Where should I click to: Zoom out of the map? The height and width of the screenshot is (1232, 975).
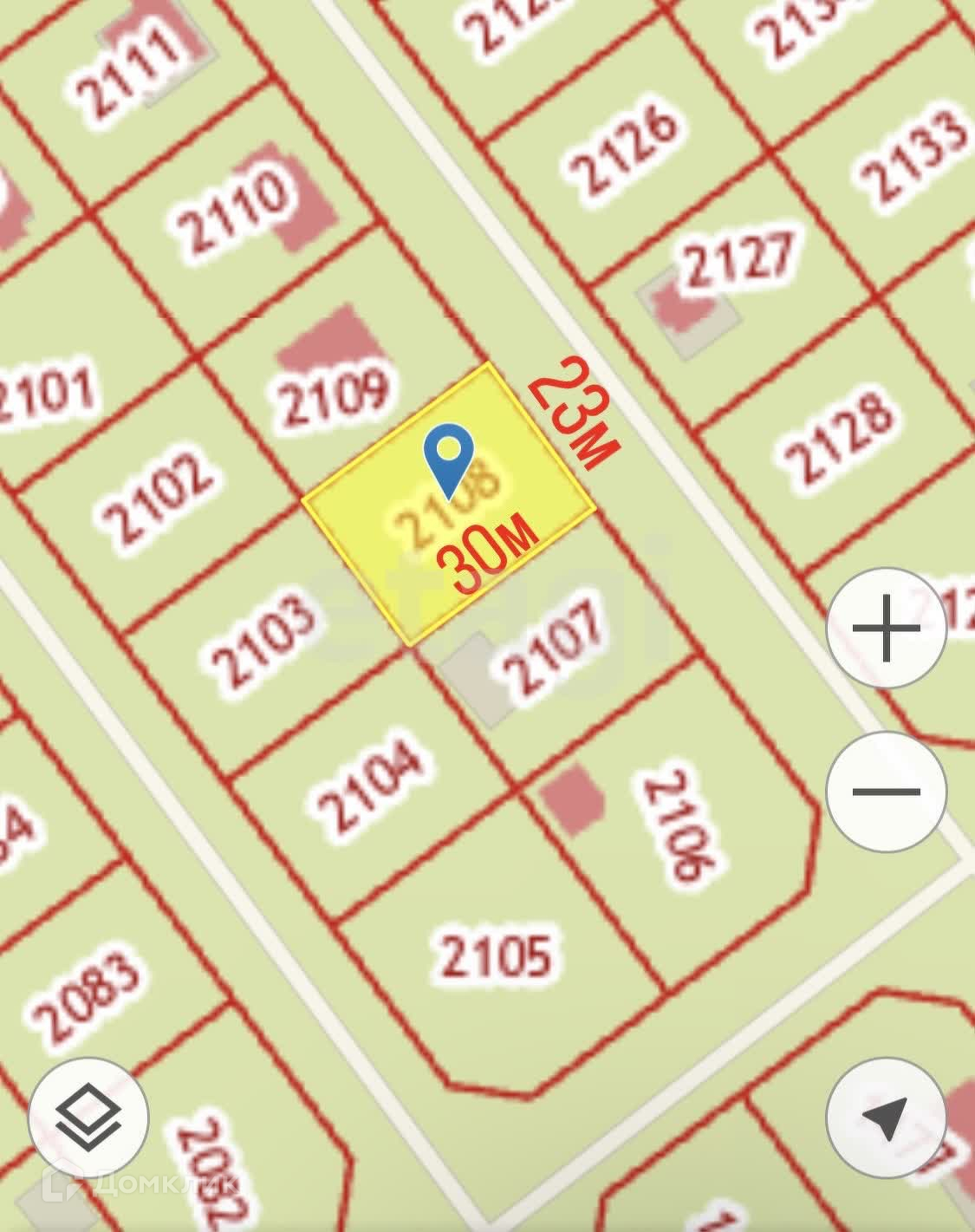tap(886, 791)
